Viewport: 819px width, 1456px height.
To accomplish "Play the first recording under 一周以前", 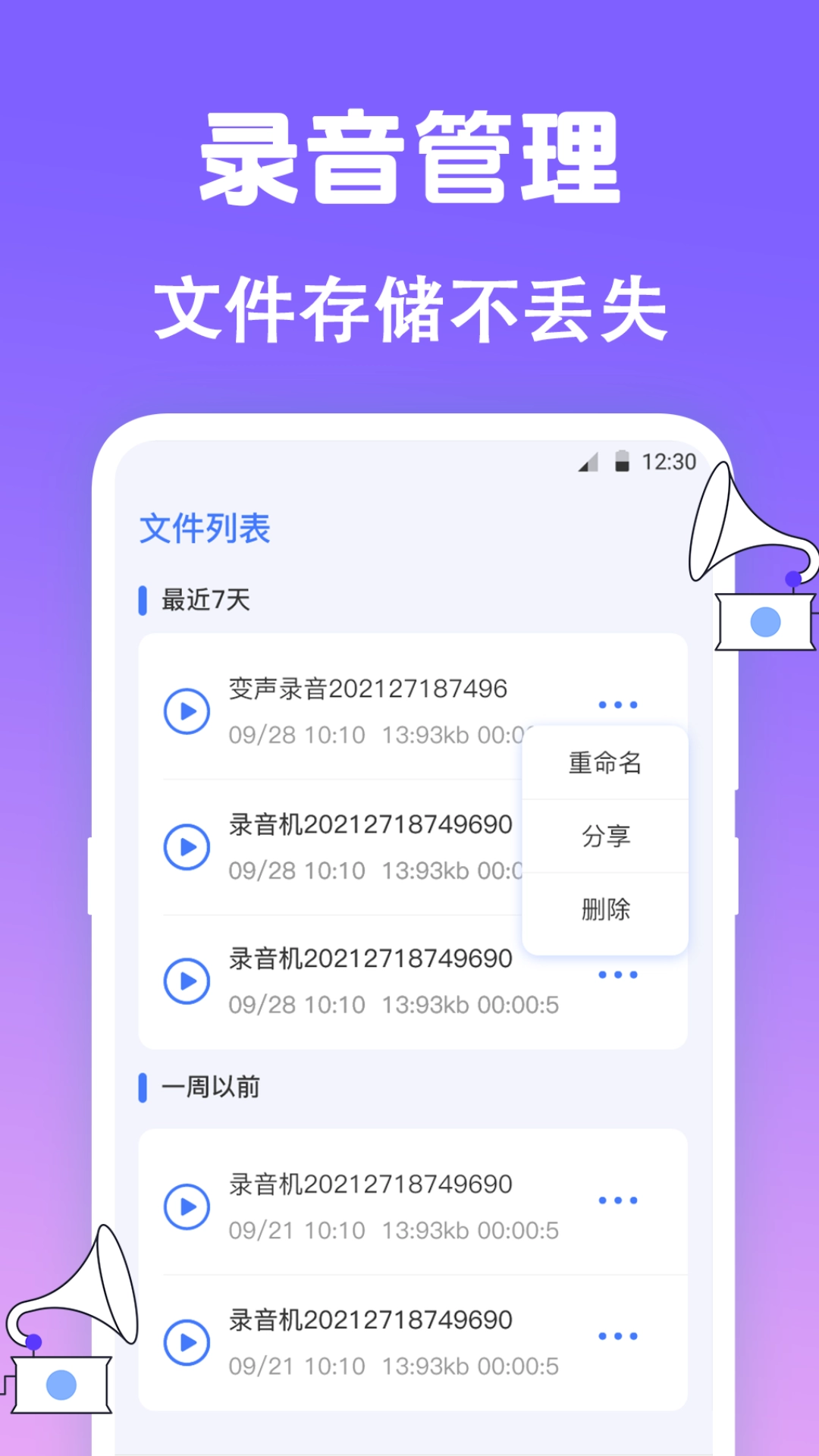I will pos(188,1206).
